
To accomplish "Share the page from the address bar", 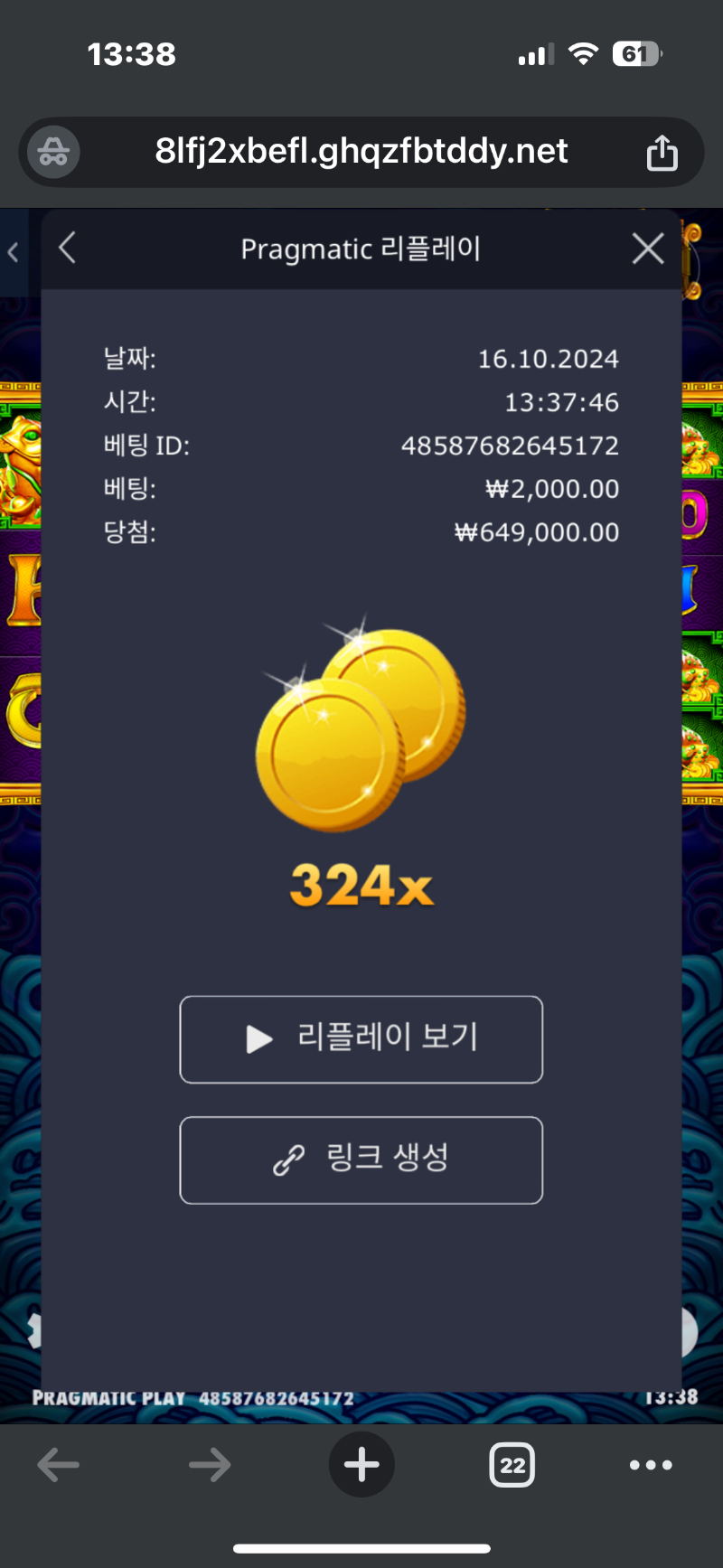I will 662,152.
